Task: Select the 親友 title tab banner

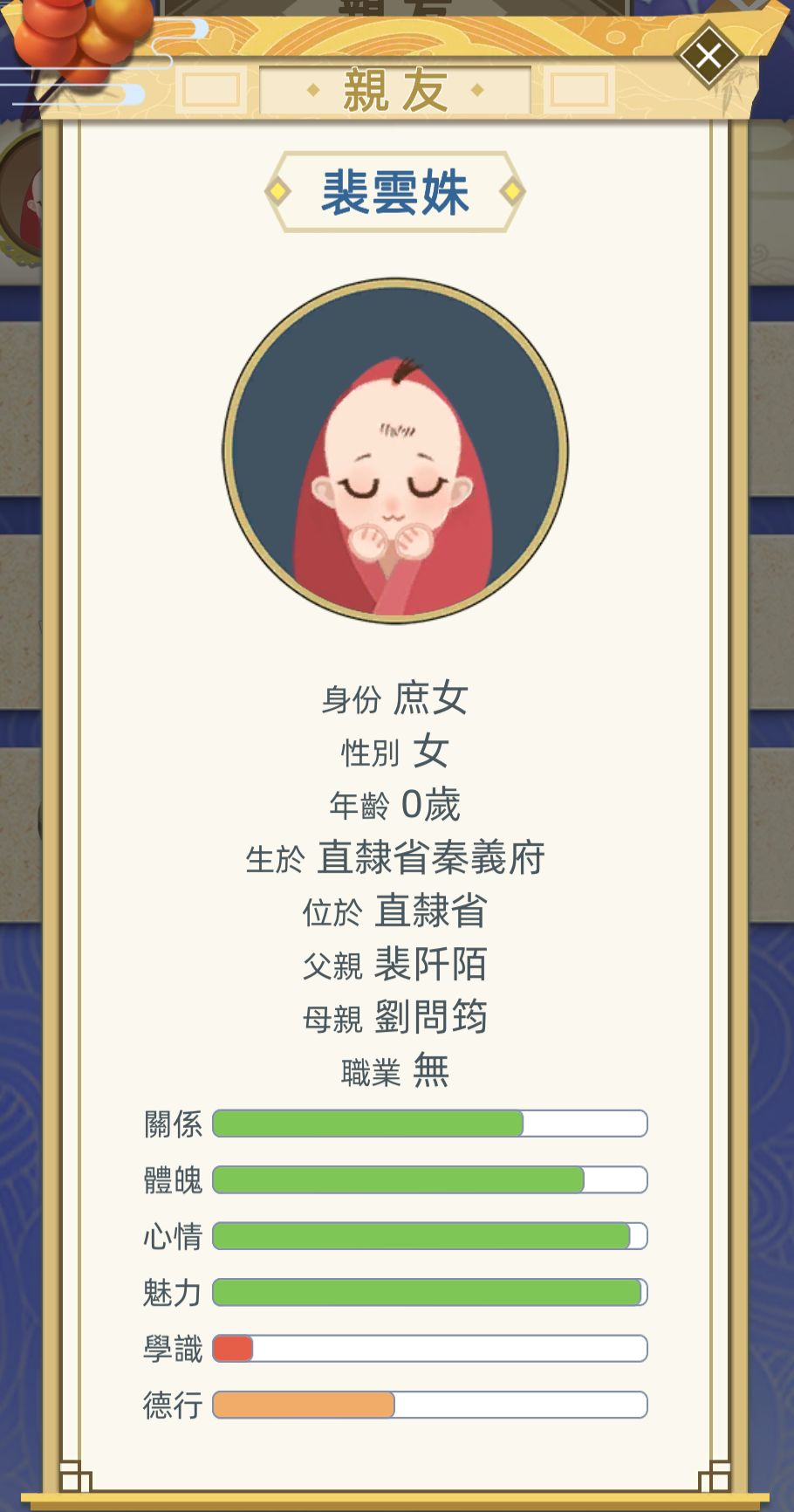Action: click(x=395, y=90)
